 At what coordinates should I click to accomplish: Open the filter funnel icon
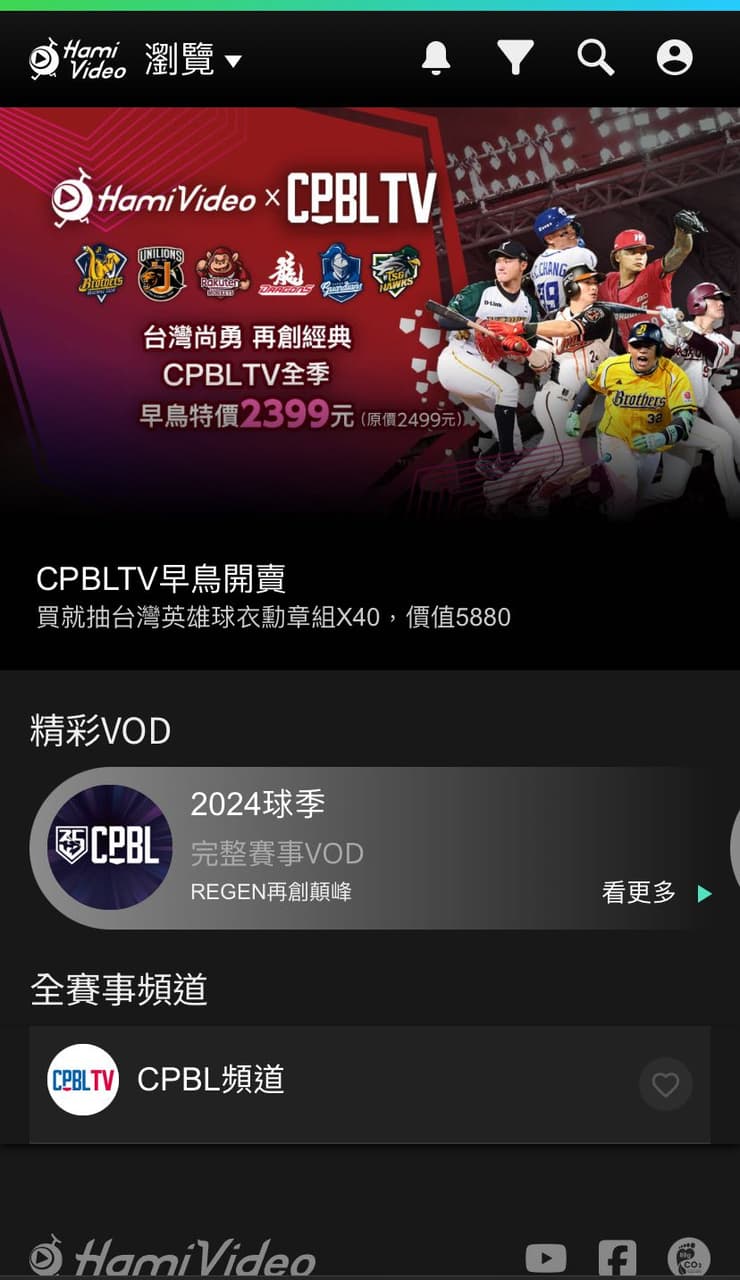pos(515,57)
